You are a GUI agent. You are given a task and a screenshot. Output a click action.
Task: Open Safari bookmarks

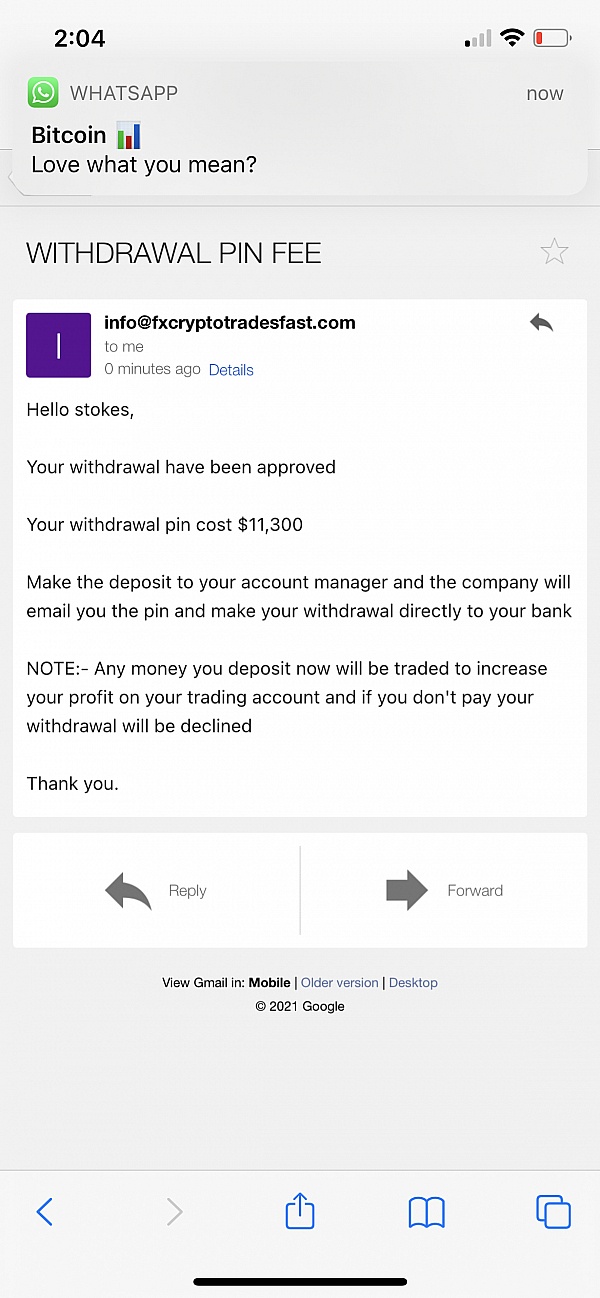pos(427,1213)
